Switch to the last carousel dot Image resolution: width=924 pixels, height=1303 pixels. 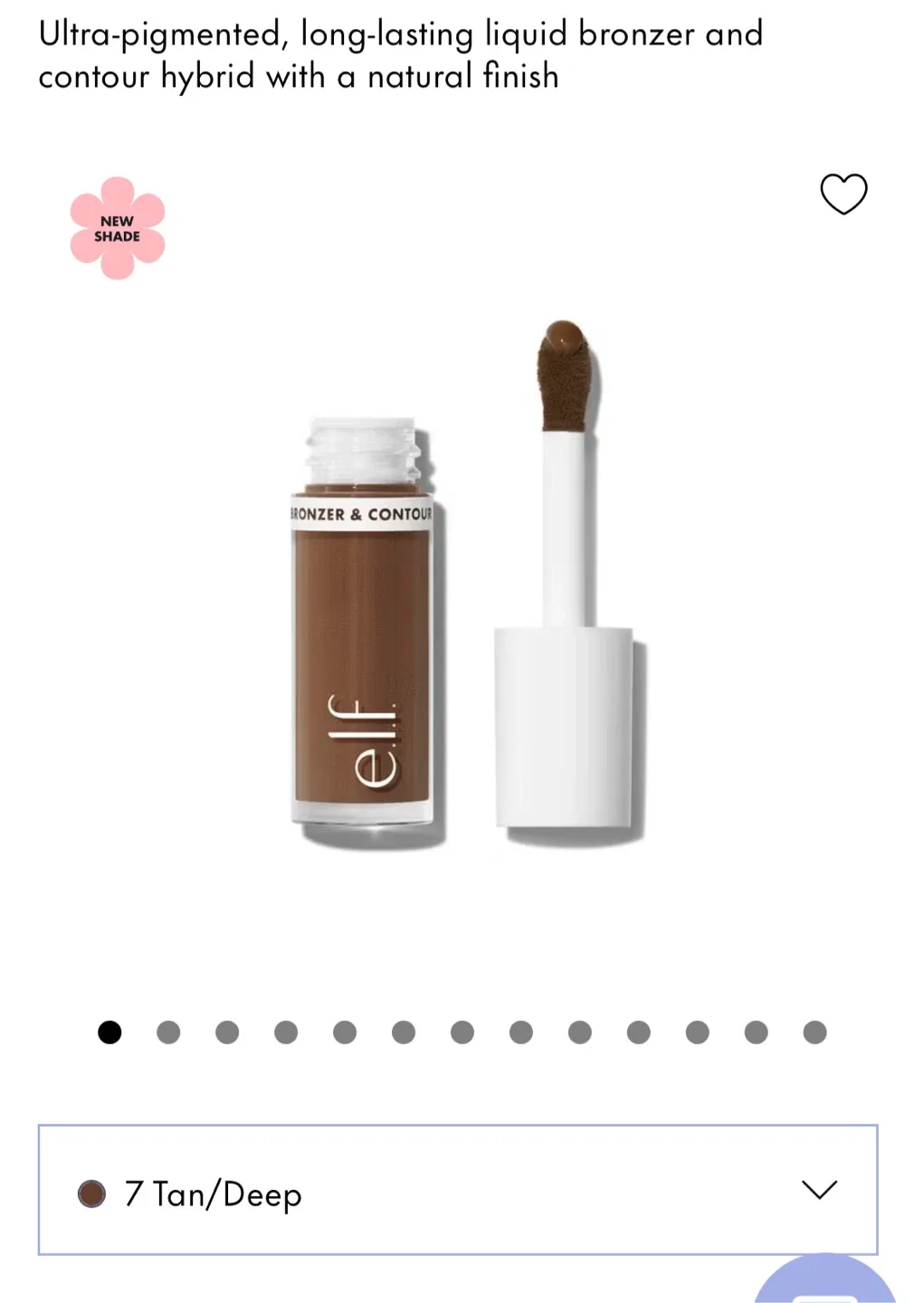814,1032
